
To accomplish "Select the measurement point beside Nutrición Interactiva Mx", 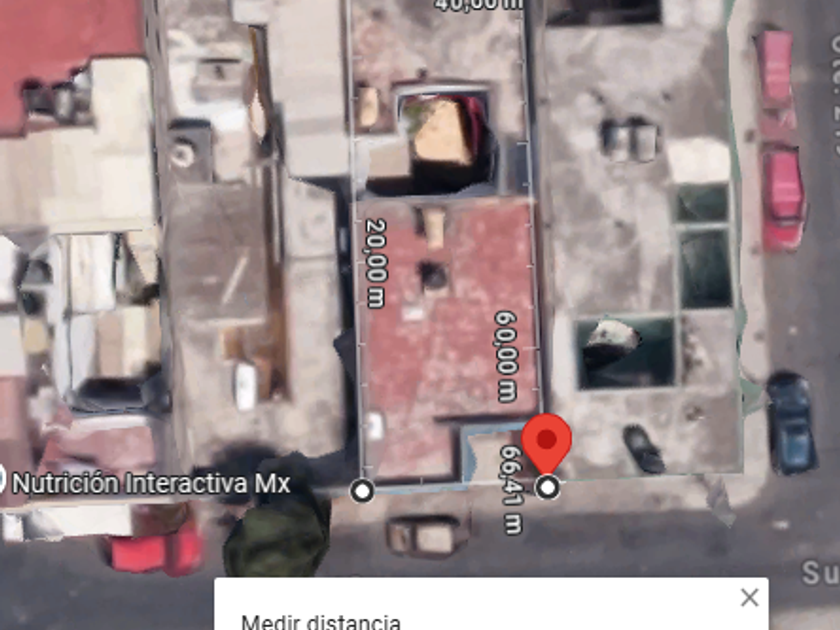I will (x=362, y=490).
